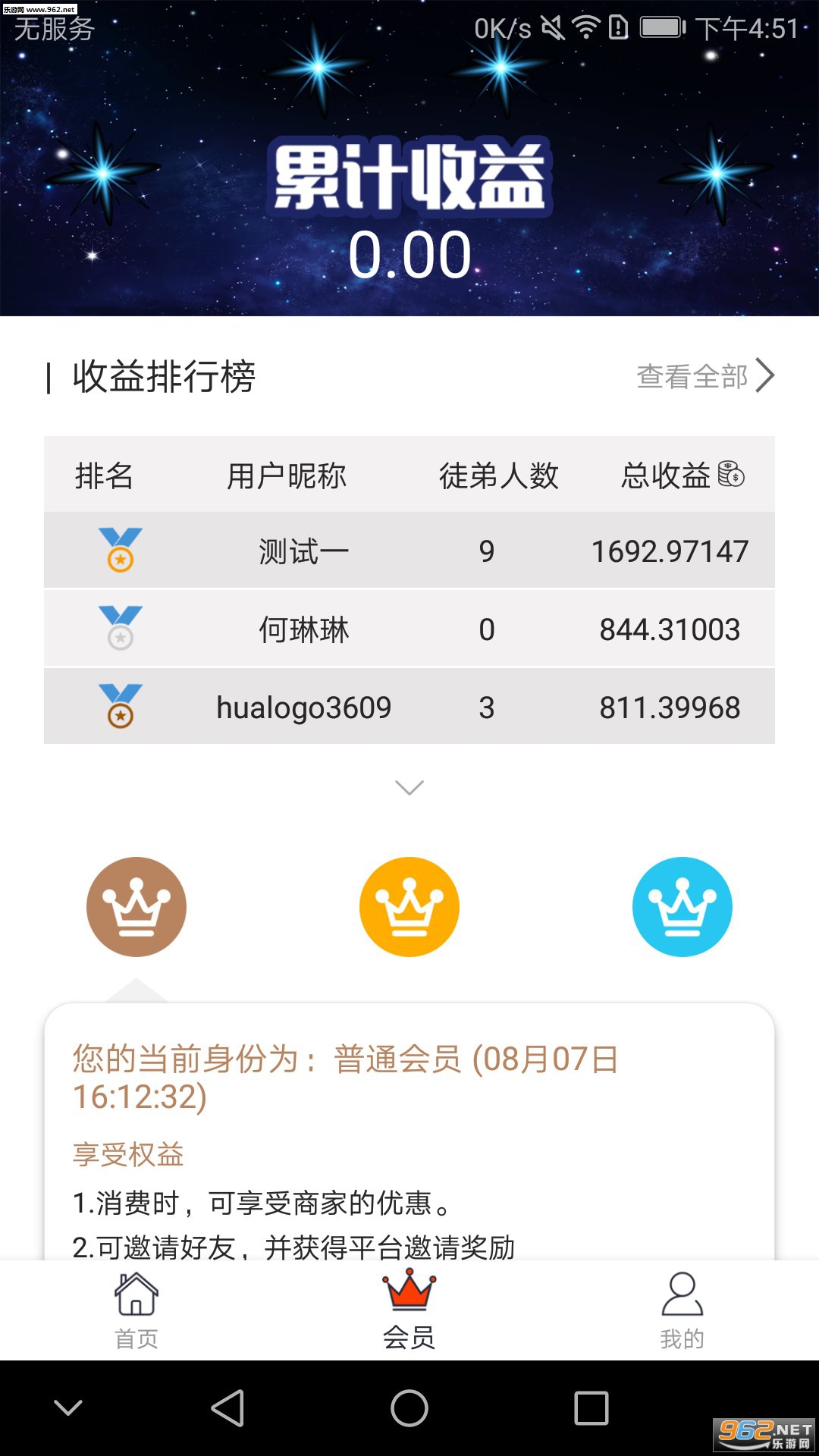Image resolution: width=819 pixels, height=1456 pixels.
Task: Switch to the 会员 tab
Action: click(409, 1311)
